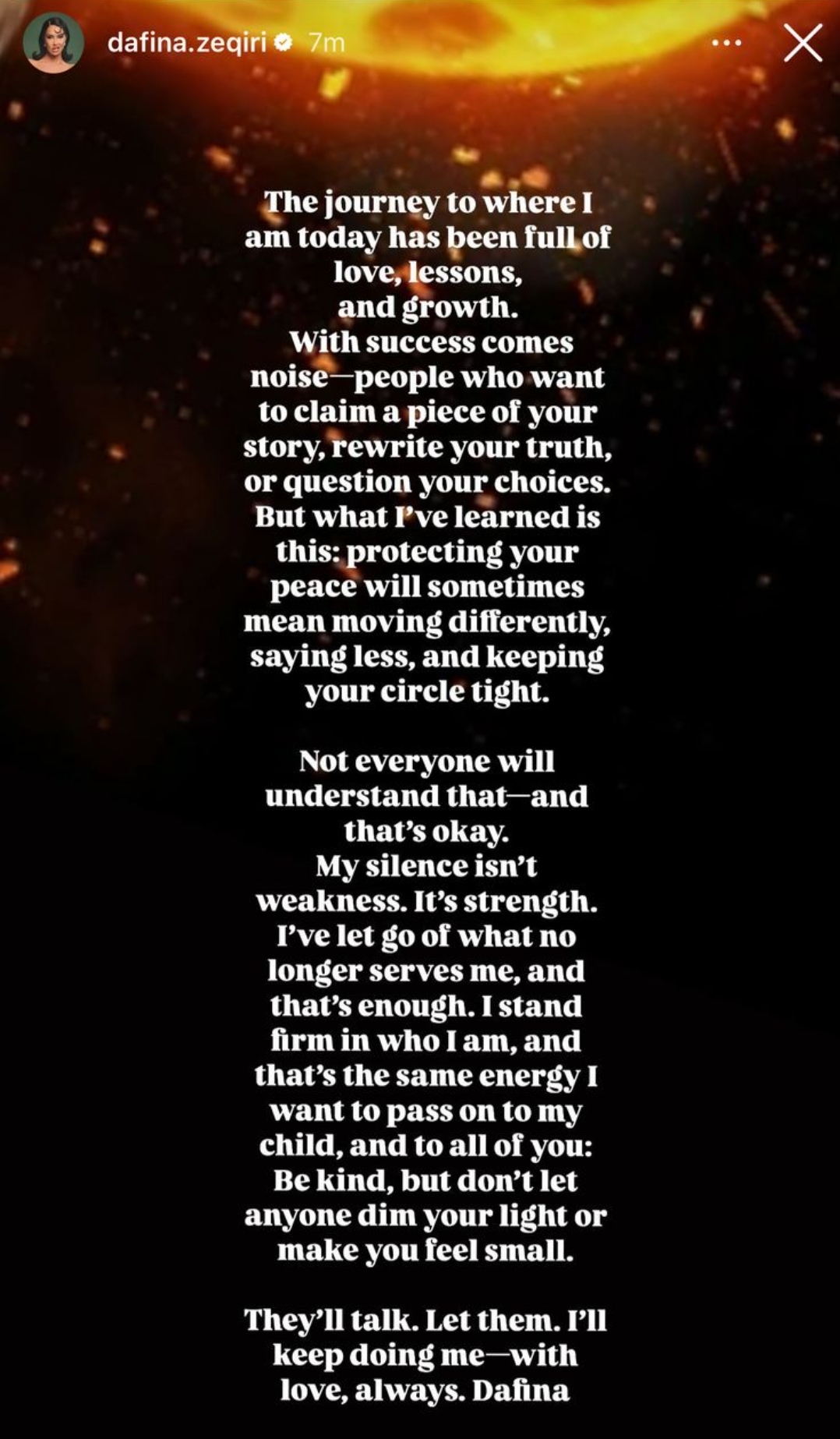Screen dimensions: 840x1439
Task: Close the story viewer
Action: [x=803, y=43]
